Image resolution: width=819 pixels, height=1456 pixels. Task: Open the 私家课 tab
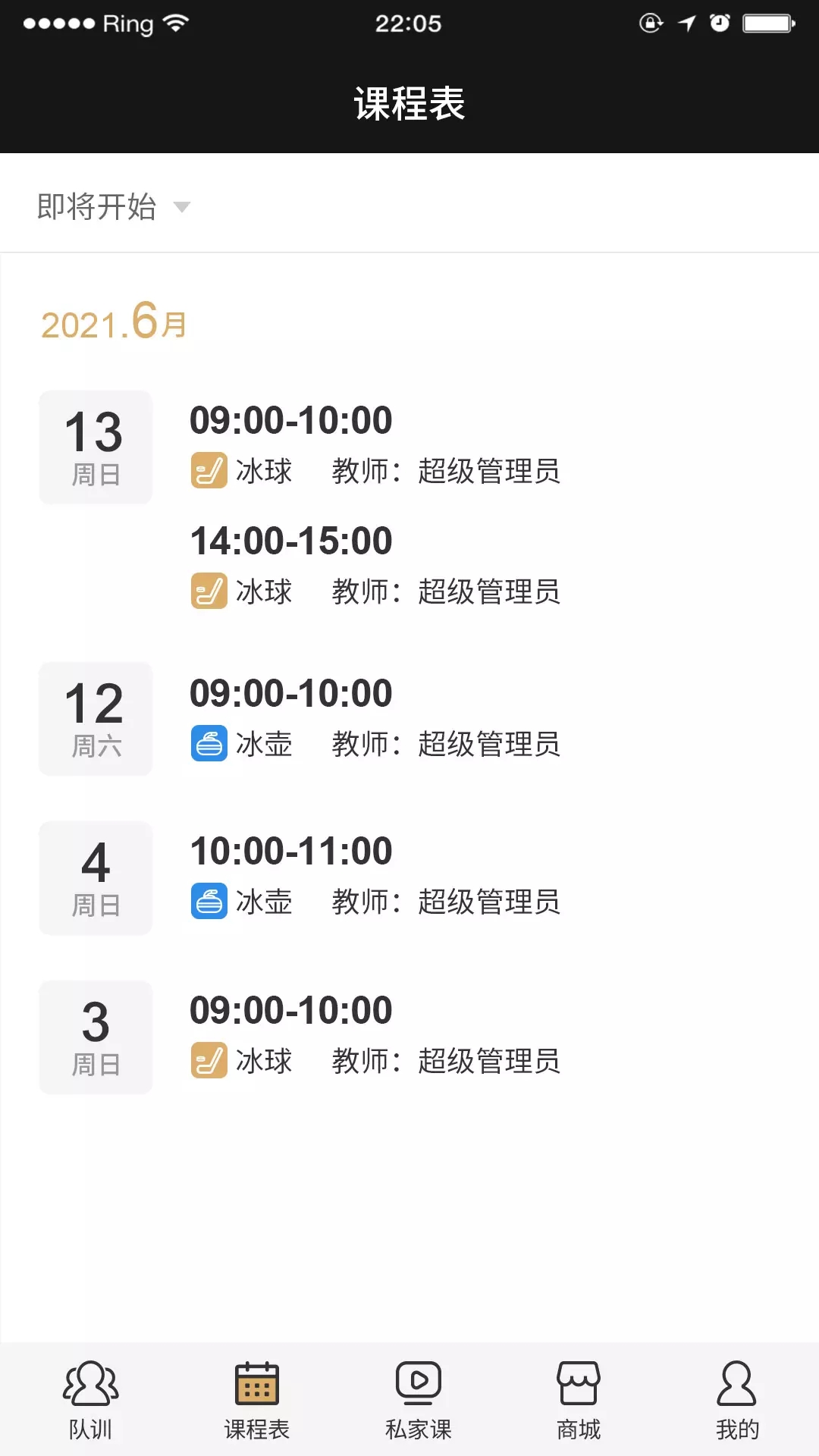pyautogui.click(x=418, y=1400)
